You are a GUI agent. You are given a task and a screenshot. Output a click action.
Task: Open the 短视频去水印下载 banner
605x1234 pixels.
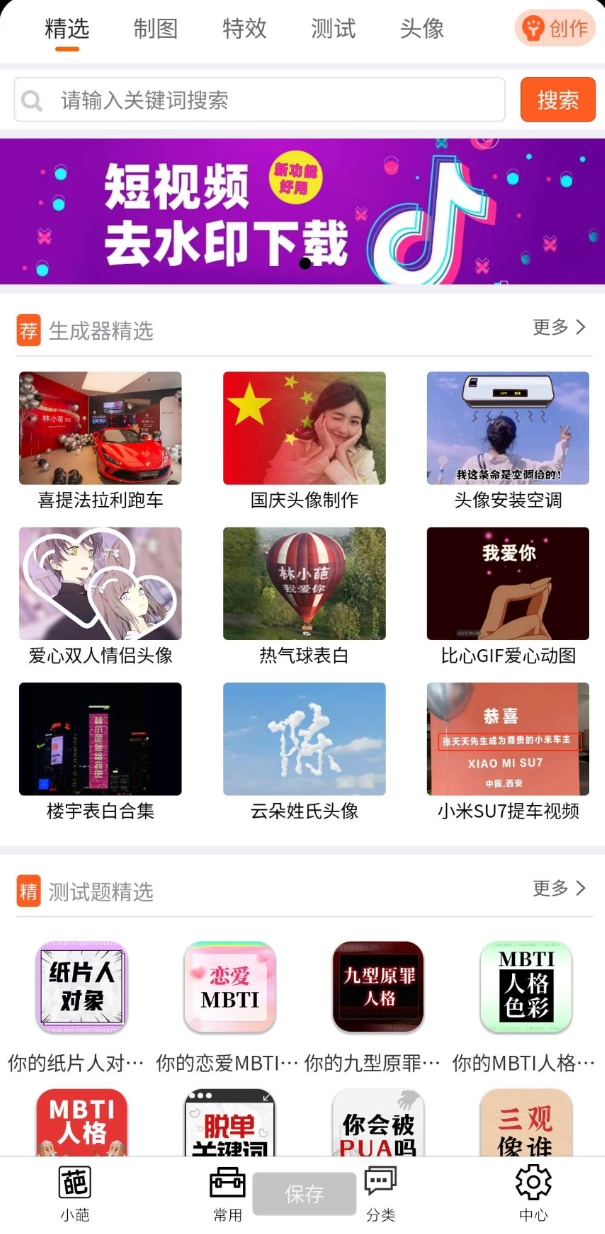(302, 211)
